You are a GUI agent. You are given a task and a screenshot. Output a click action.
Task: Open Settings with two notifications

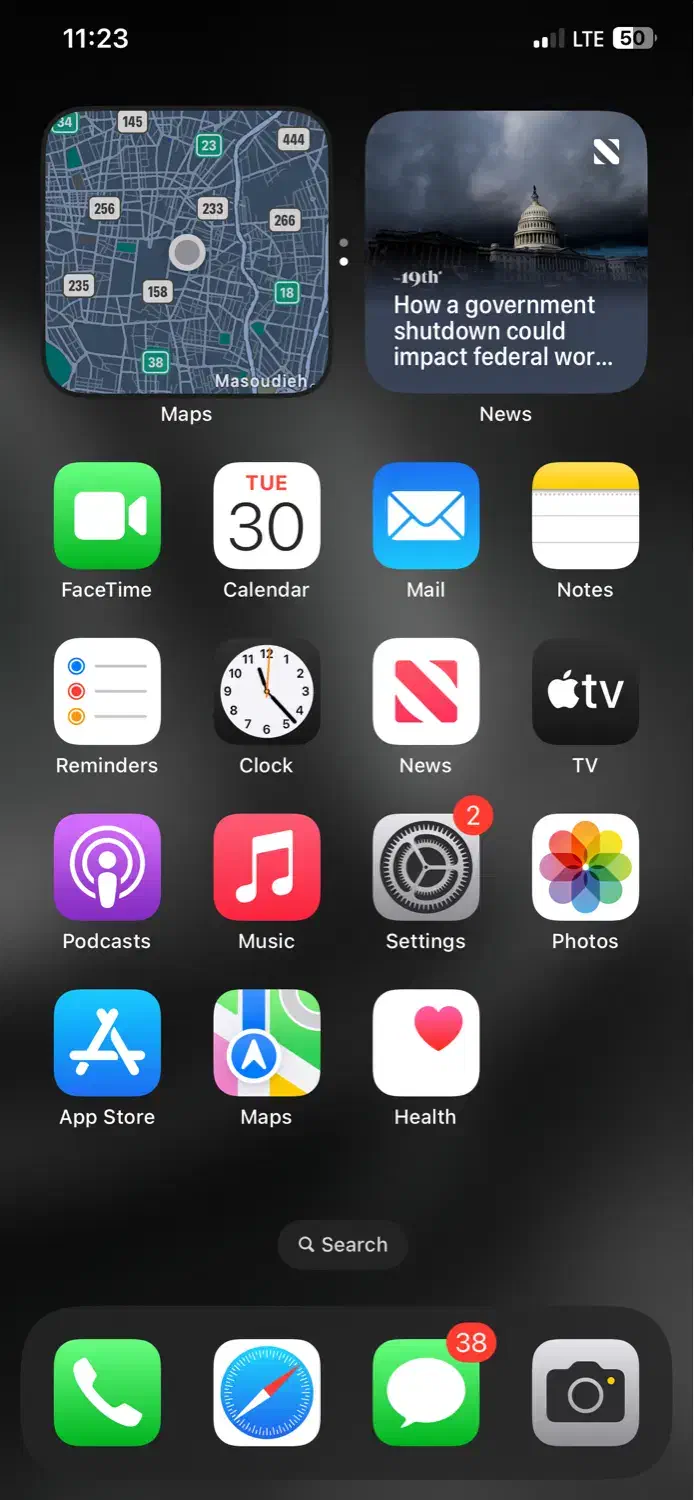(426, 867)
